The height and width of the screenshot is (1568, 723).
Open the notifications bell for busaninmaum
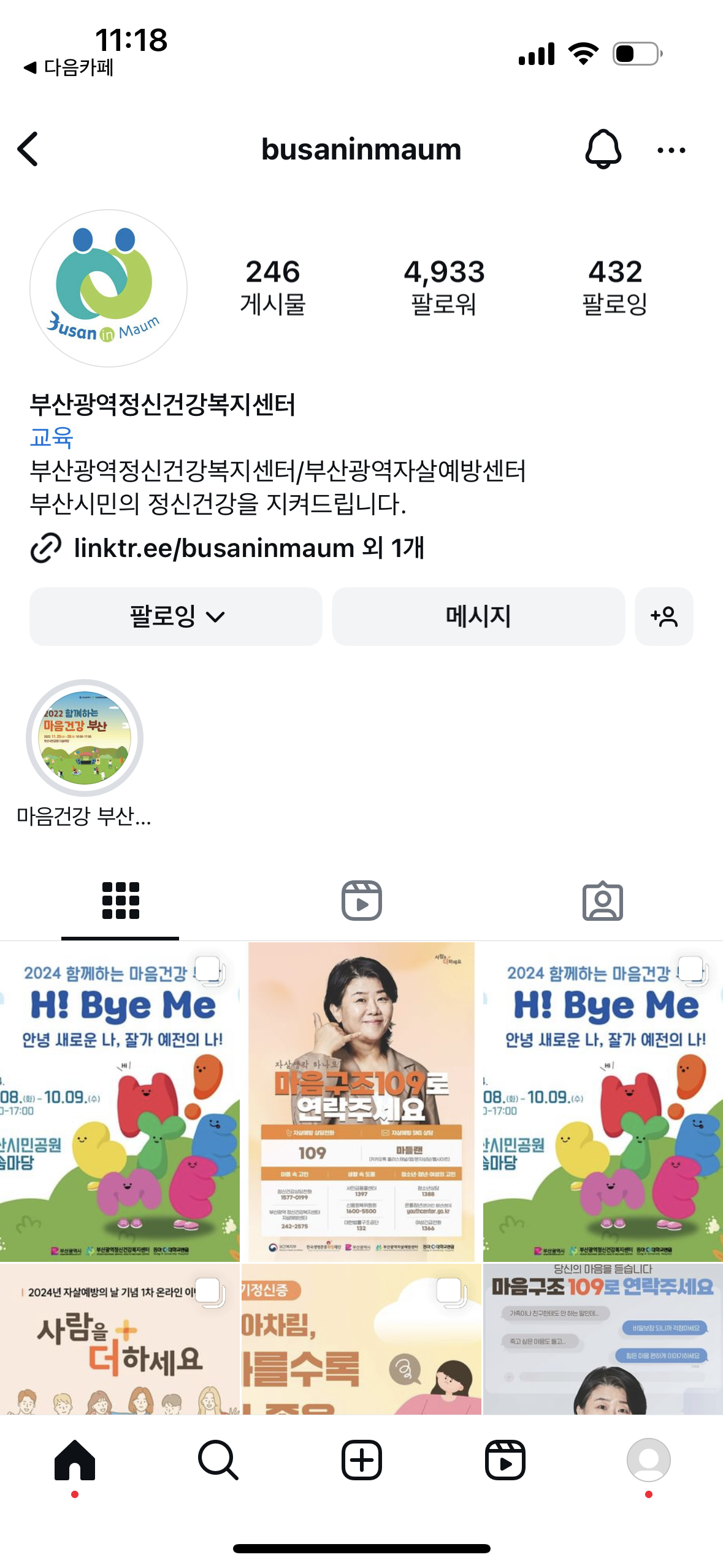click(603, 149)
